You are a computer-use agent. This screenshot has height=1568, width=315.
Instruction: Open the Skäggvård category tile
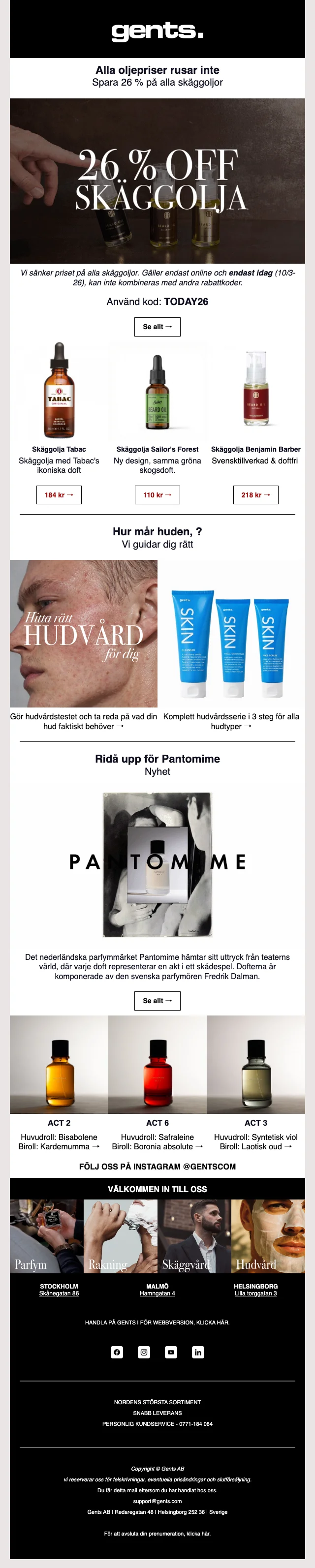[194, 1236]
